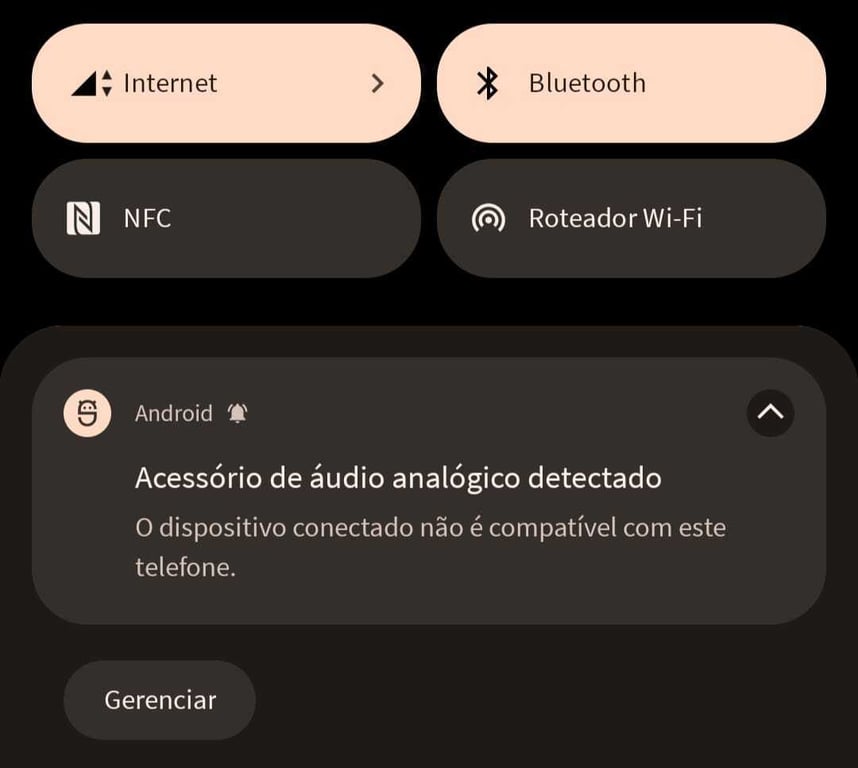Image resolution: width=858 pixels, height=768 pixels.
Task: Enable the NFC tile
Action: click(x=226, y=218)
